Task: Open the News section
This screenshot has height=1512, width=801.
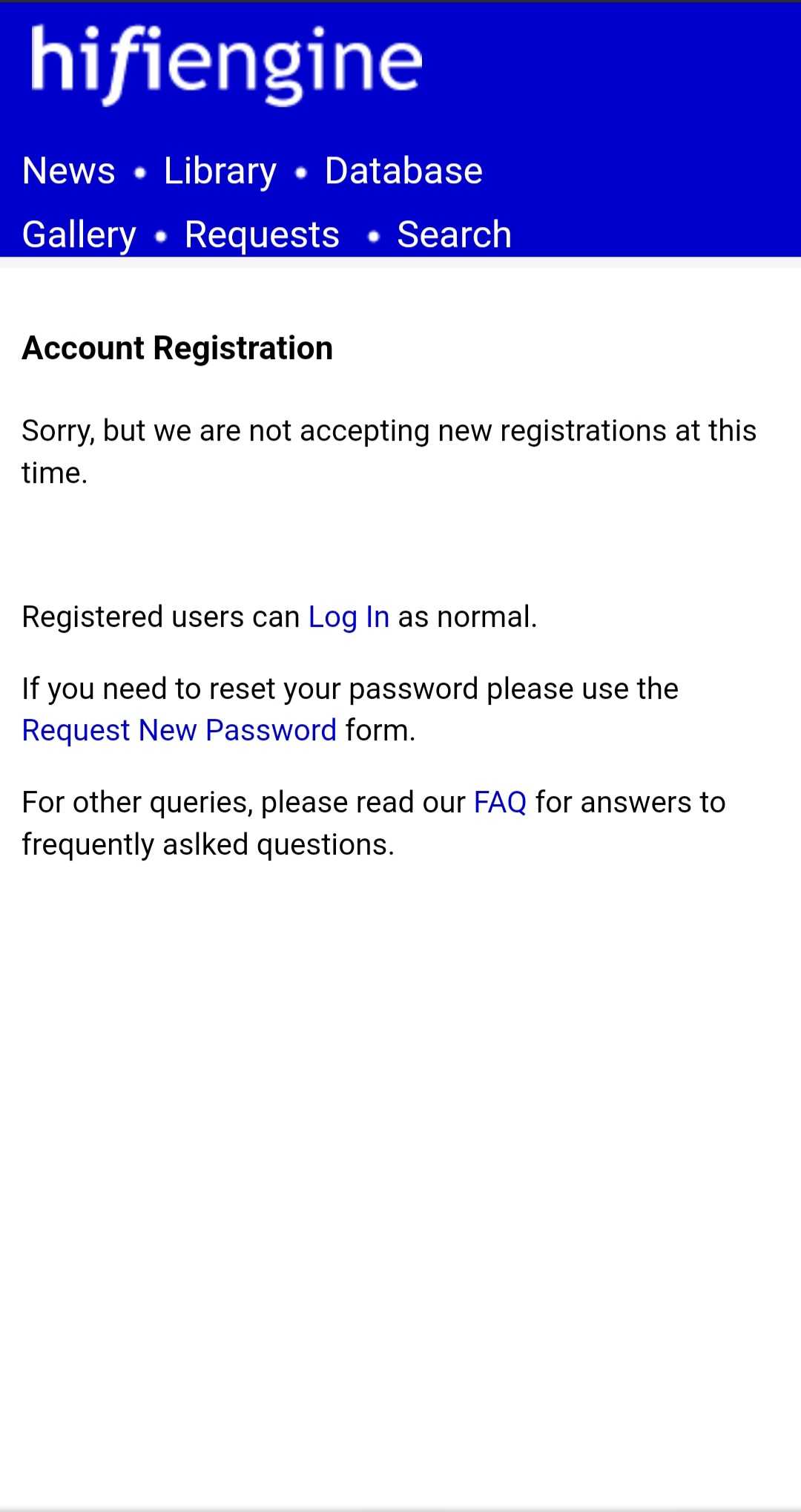Action: point(69,171)
